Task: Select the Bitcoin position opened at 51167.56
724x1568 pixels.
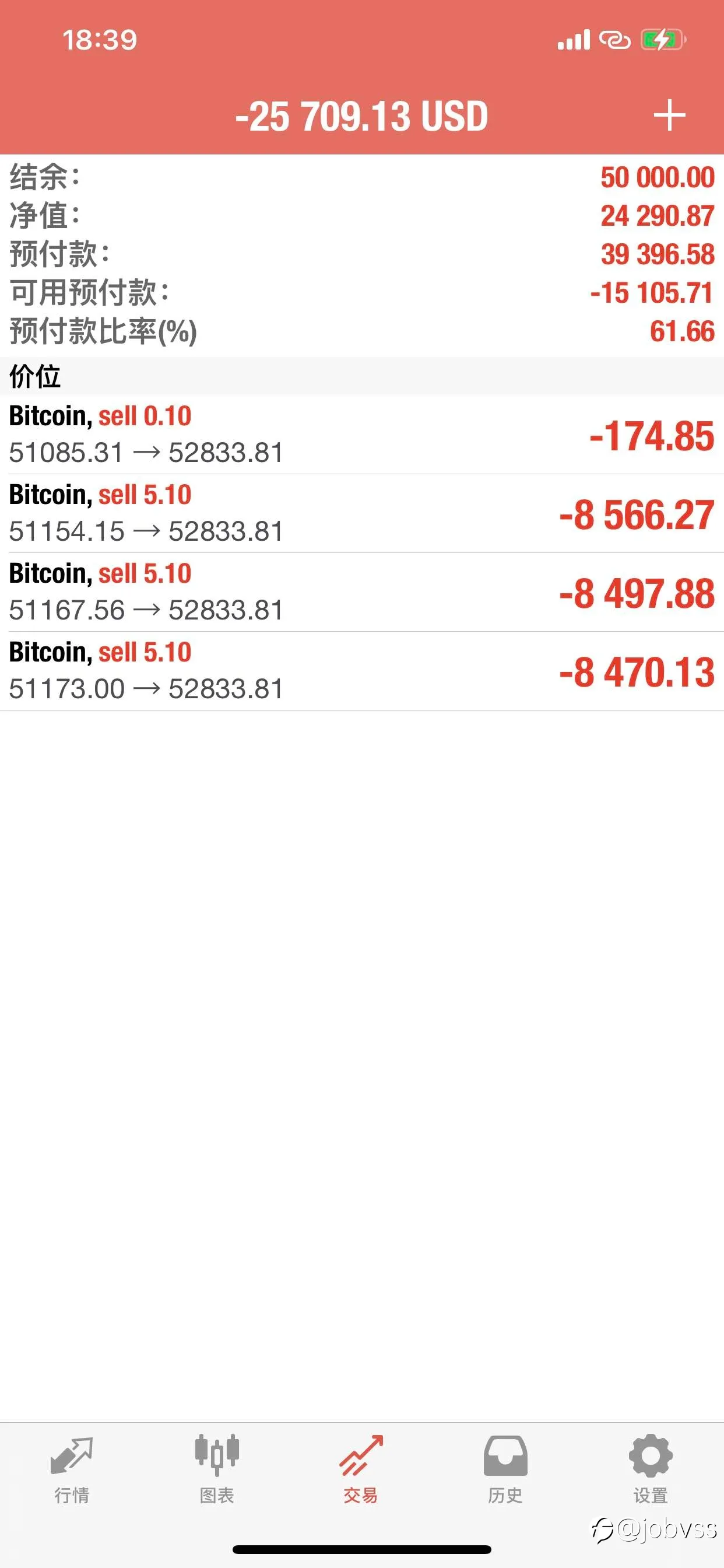Action: 362,592
